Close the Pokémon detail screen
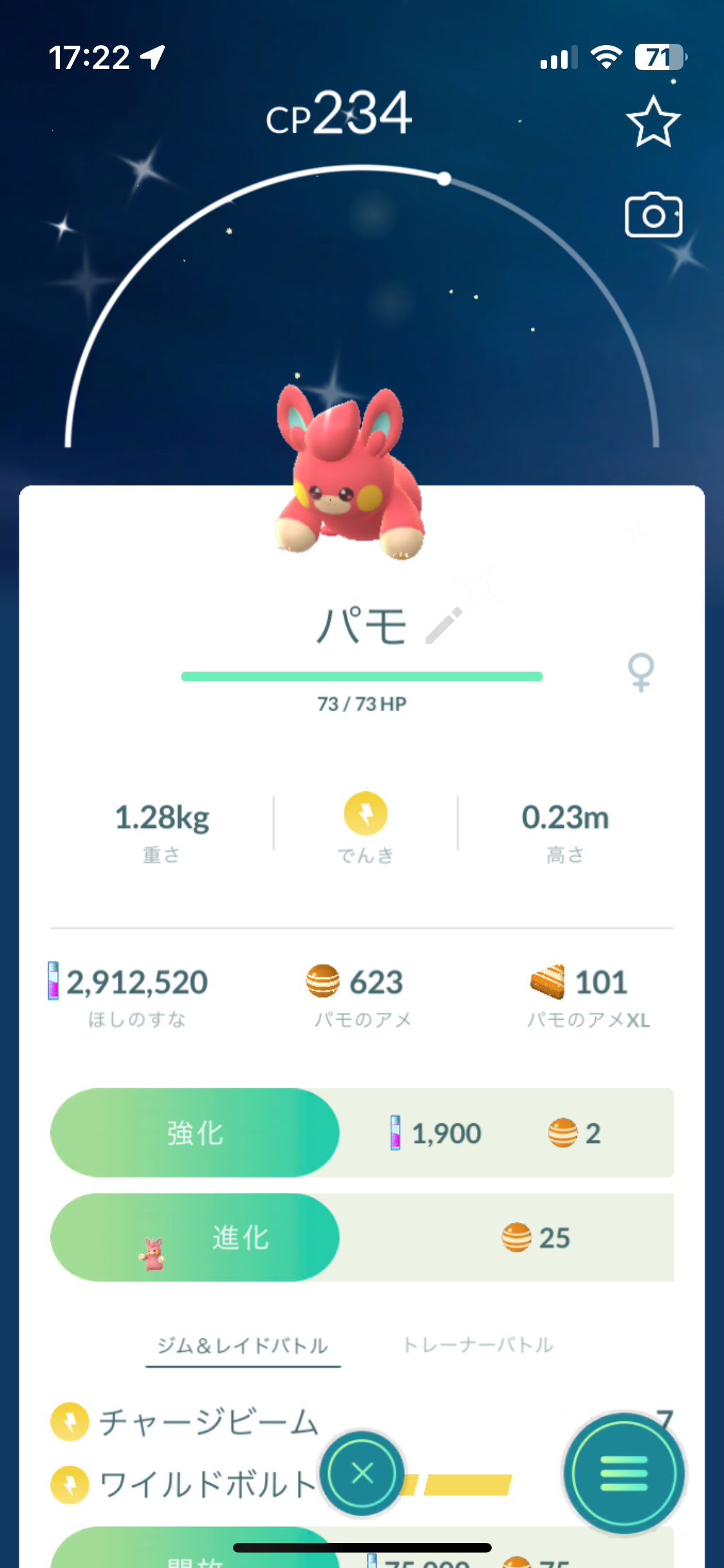The height and width of the screenshot is (1568, 724). tap(363, 1473)
